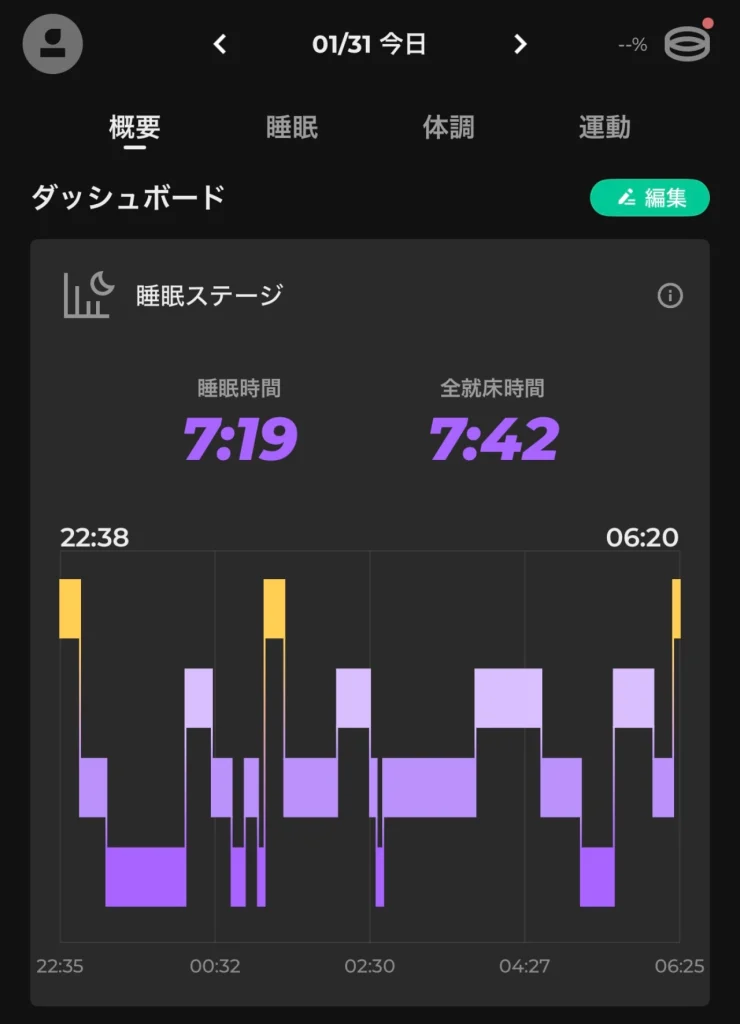
Task: Tap the Oura ring icon with notification dot
Action: 686,44
